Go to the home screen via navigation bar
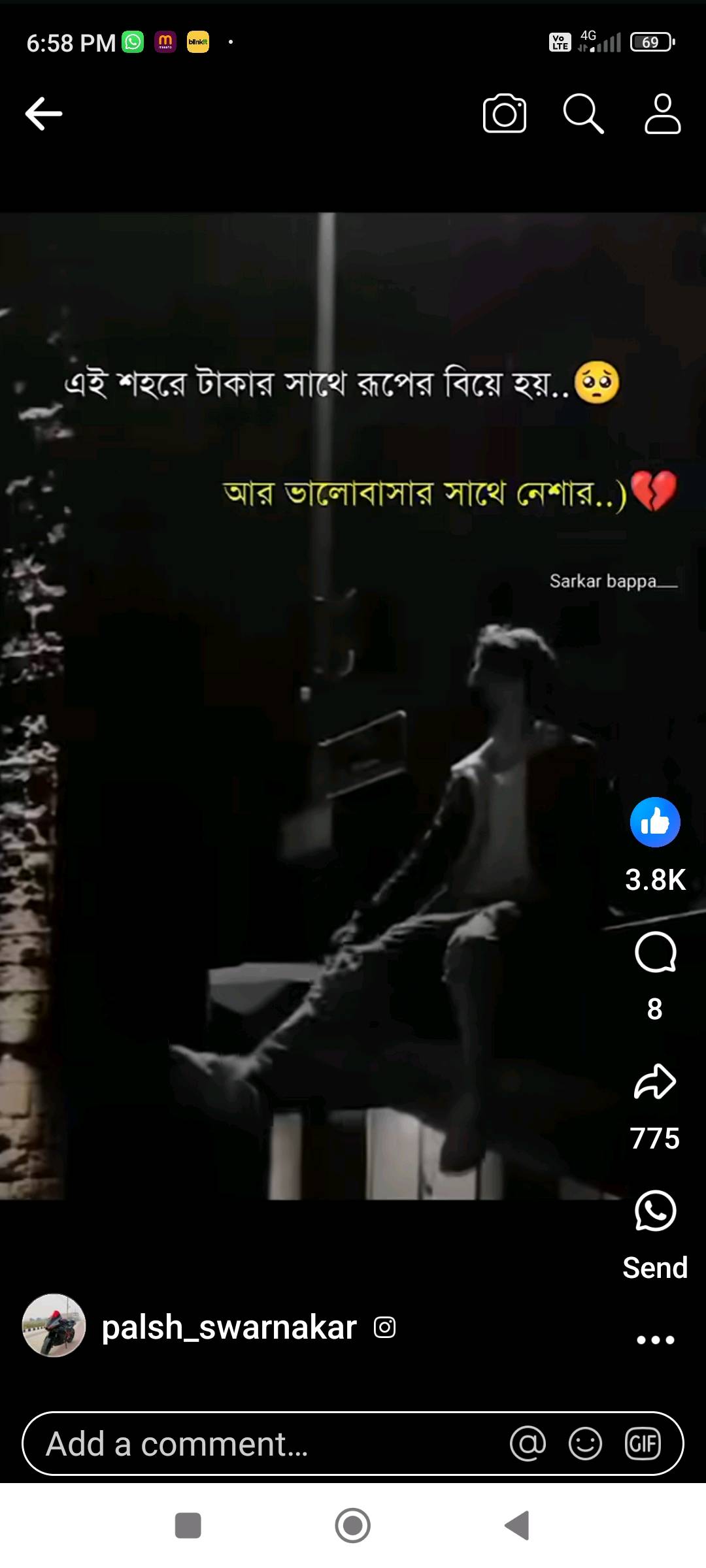Image resolution: width=706 pixels, height=1568 pixels. [x=353, y=1526]
